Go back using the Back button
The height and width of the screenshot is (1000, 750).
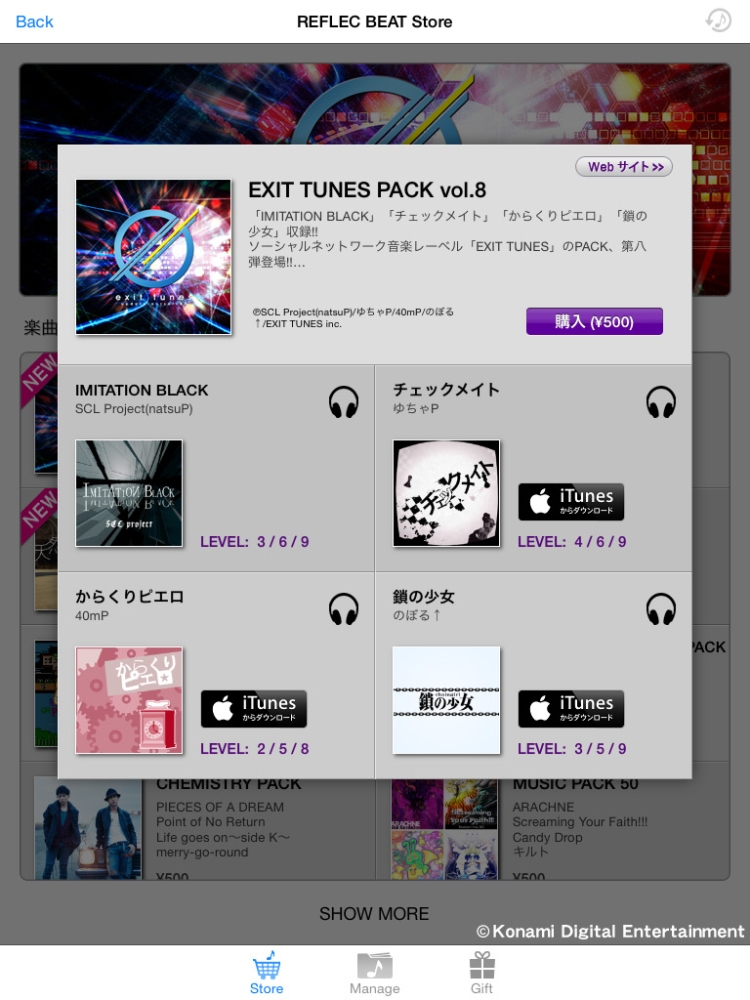(x=34, y=21)
